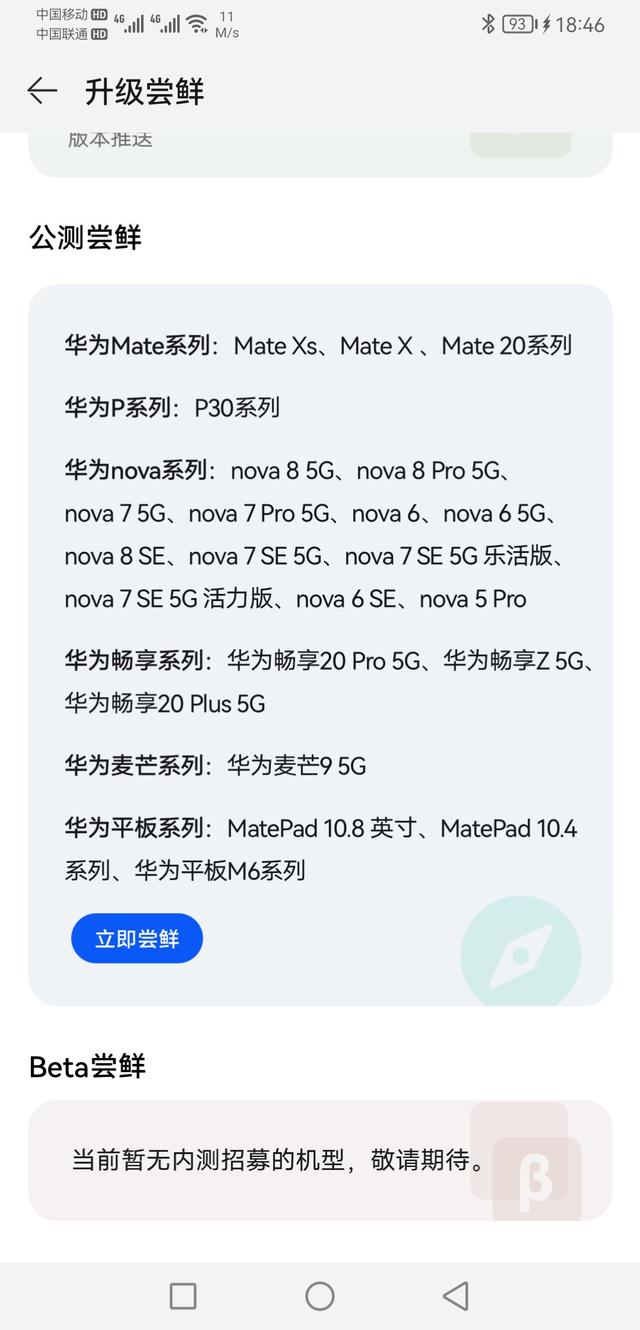Tap the system back triangle
This screenshot has width=640, height=1330.
pyautogui.click(x=456, y=1296)
